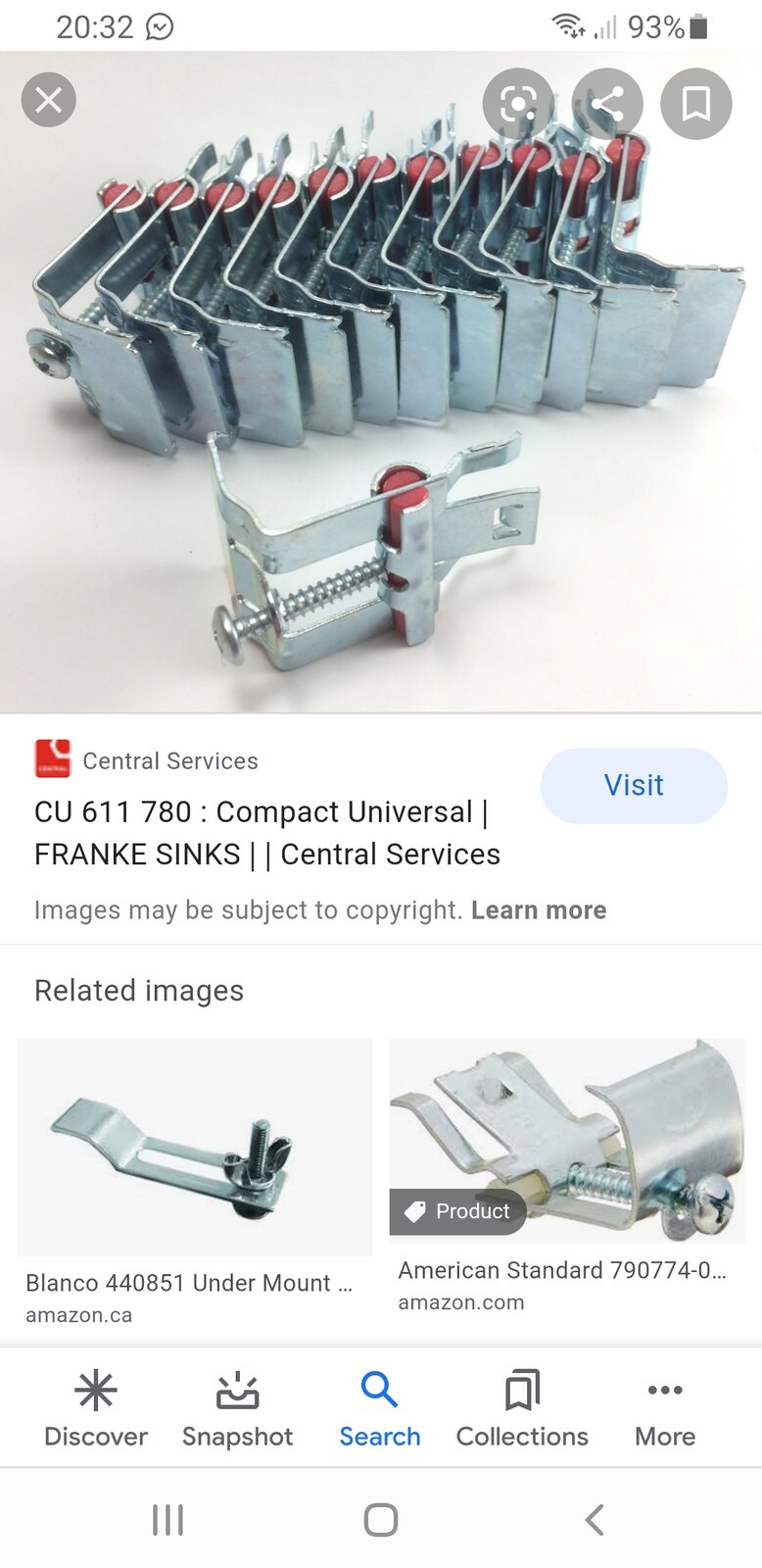Share this sink clip image
This screenshot has width=762, height=1568.
coord(607,103)
